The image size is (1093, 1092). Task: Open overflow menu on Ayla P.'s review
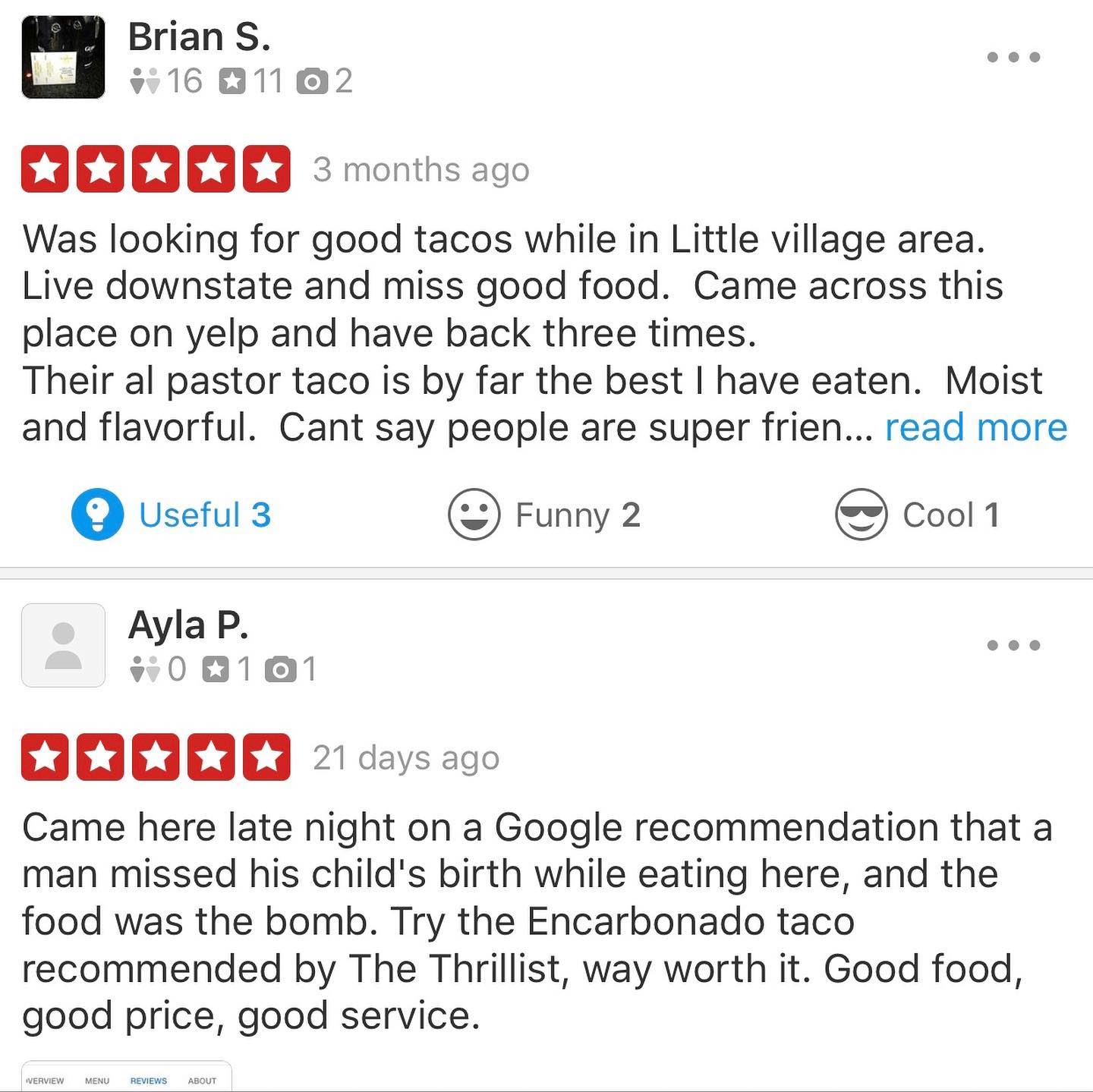click(1013, 645)
